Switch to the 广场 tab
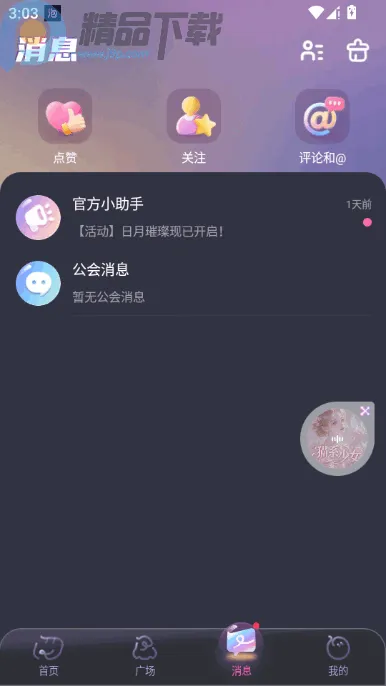The image size is (386, 686). (145, 655)
